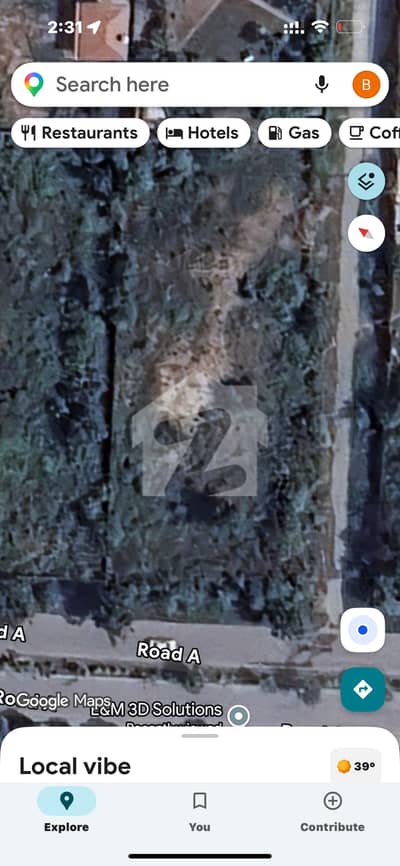Viewport: 400px width, 866px height.
Task: Center map on my location
Action: 362,630
